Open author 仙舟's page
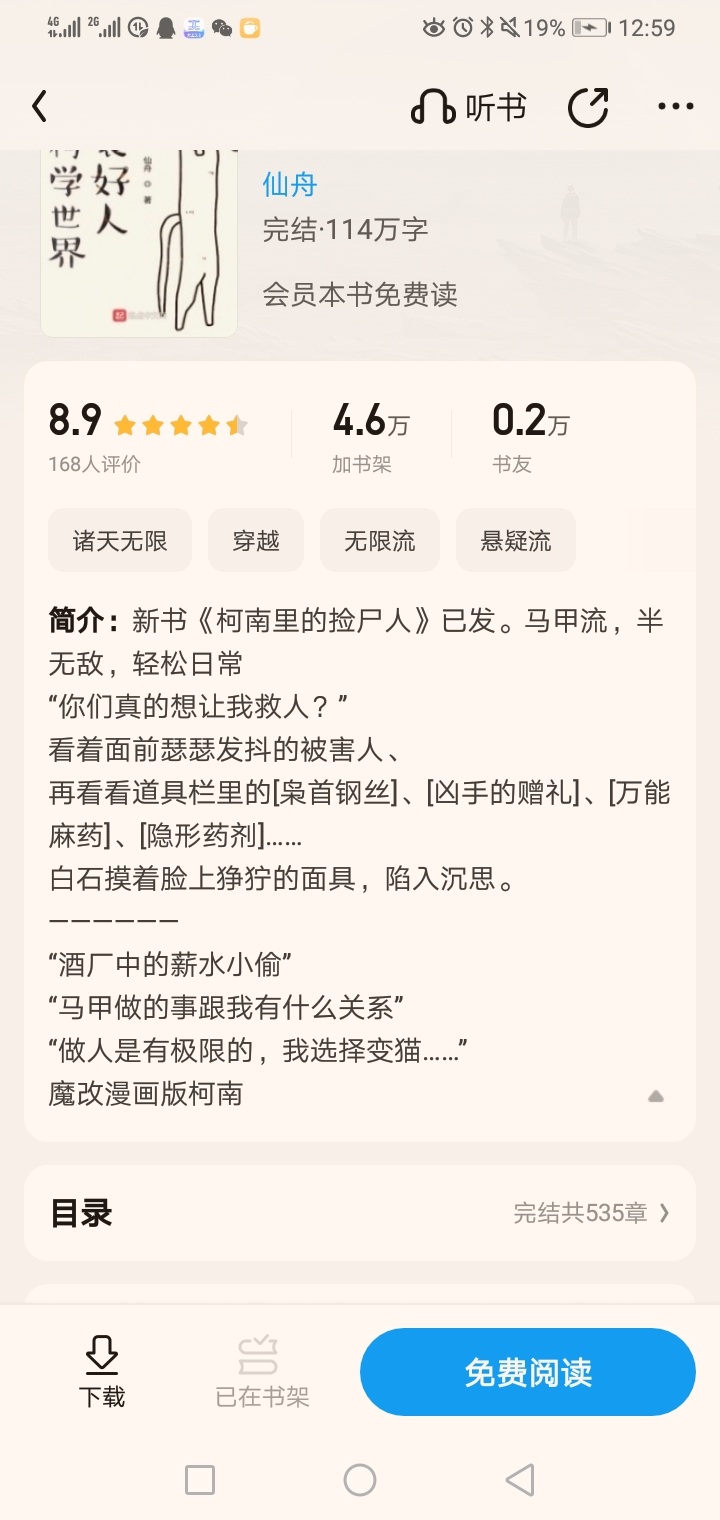720x1520 pixels. click(x=290, y=184)
